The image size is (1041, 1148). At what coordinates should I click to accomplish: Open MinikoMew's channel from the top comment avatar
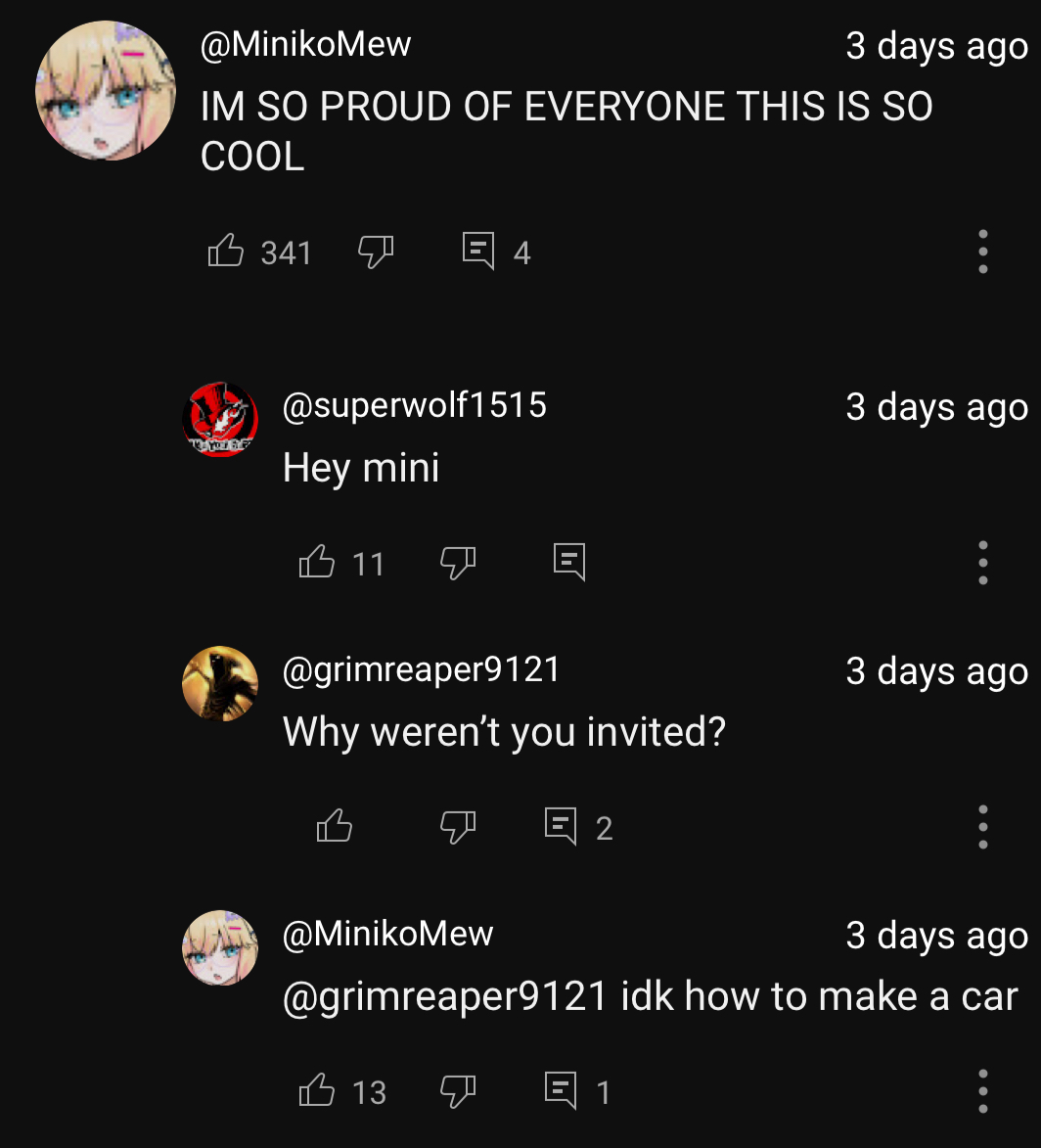click(106, 90)
